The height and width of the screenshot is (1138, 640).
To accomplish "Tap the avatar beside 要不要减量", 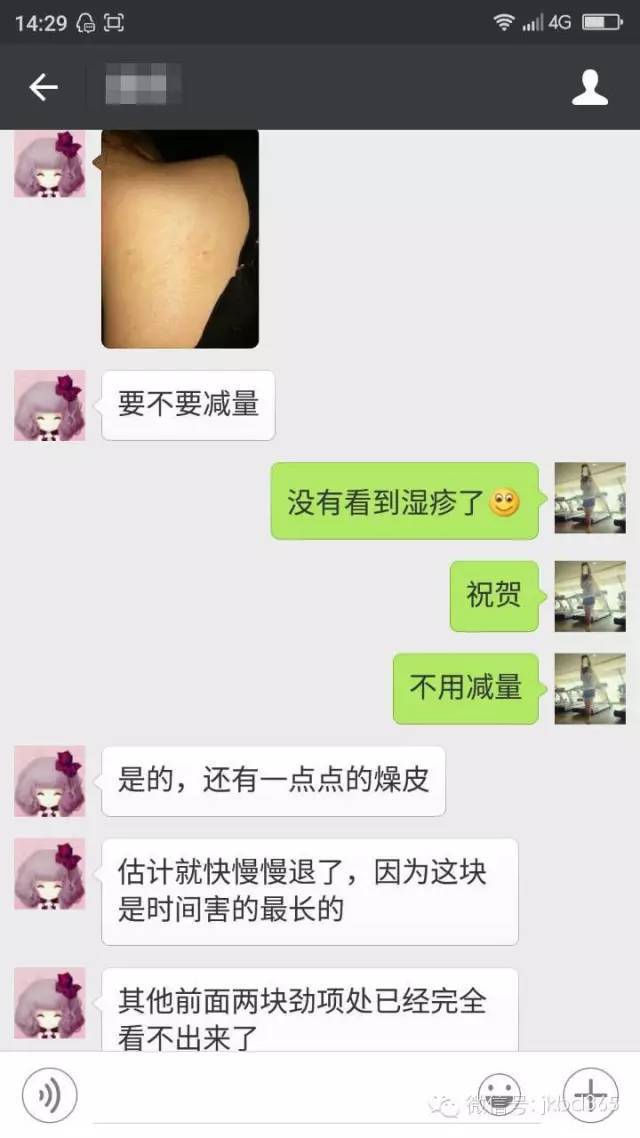I will click(x=49, y=405).
